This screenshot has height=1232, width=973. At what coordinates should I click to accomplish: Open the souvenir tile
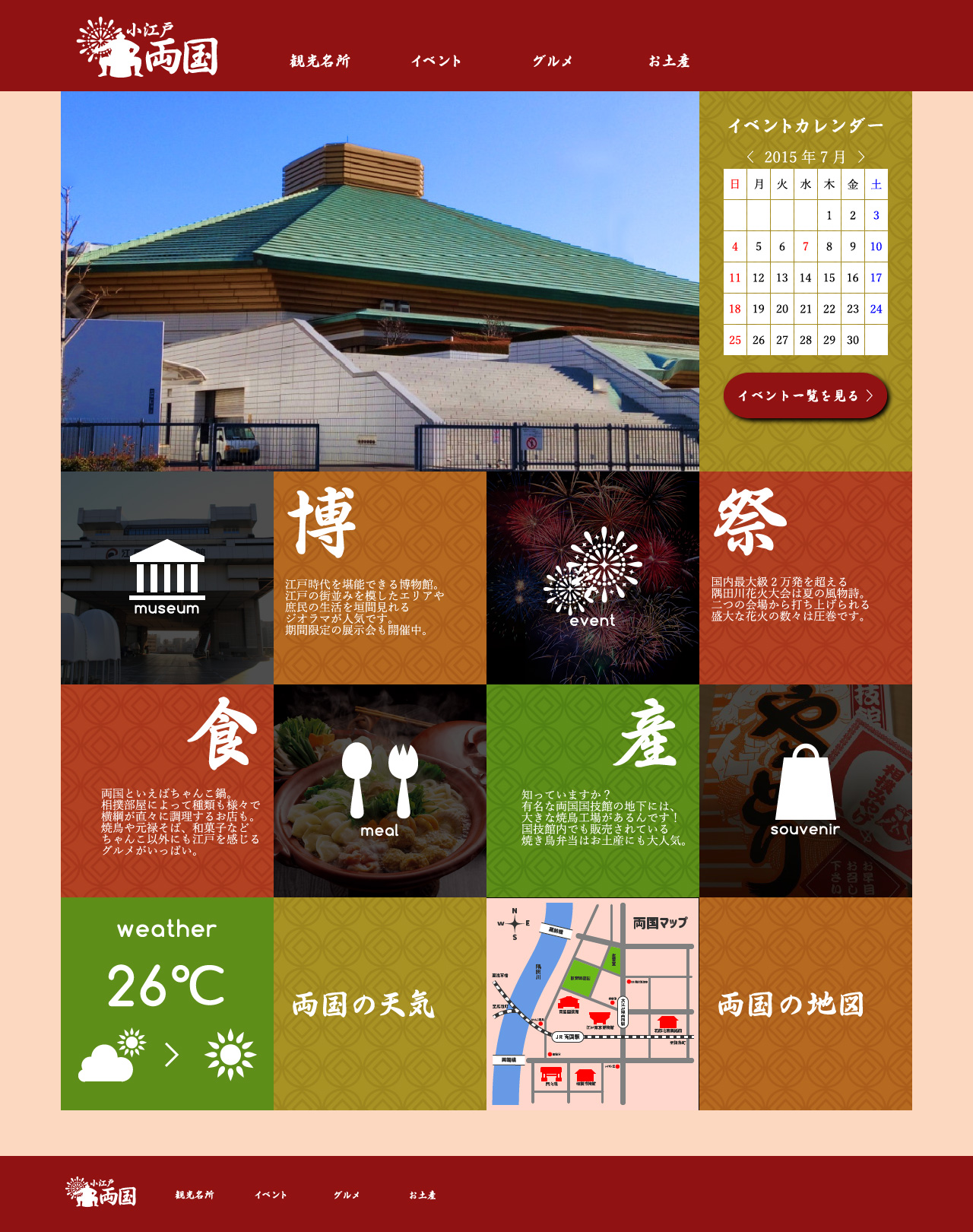806,791
